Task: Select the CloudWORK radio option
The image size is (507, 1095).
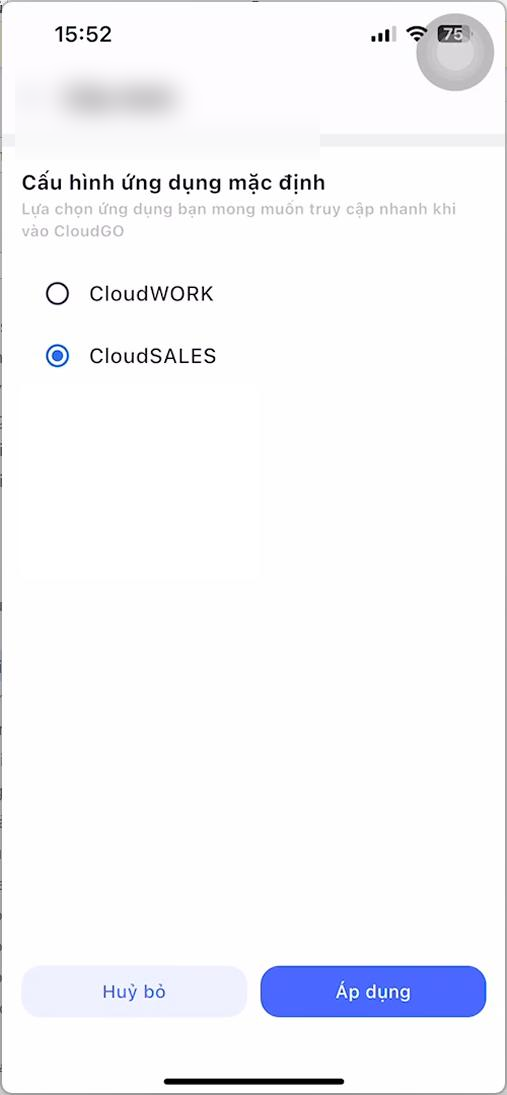Action: (x=57, y=294)
